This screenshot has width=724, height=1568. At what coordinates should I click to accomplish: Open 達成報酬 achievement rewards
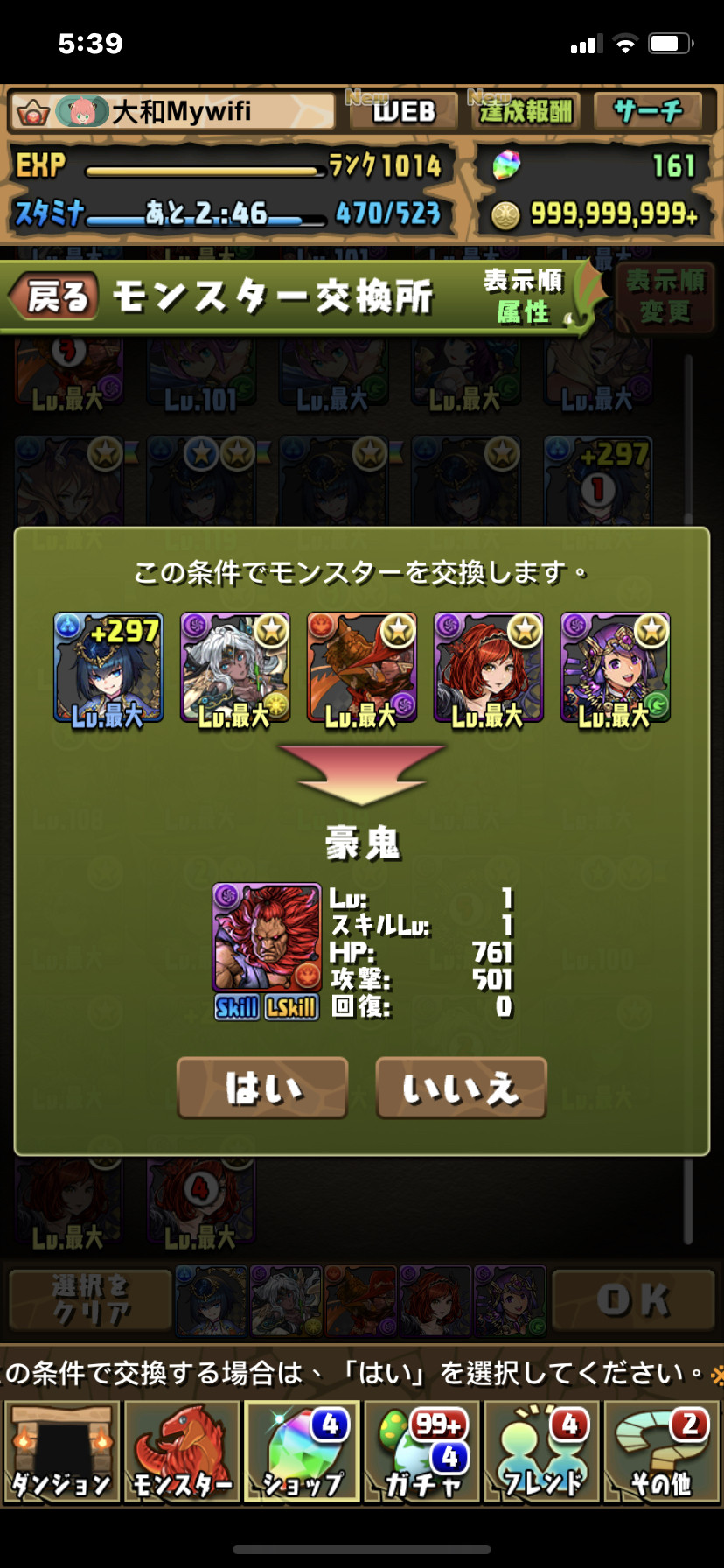point(525,111)
